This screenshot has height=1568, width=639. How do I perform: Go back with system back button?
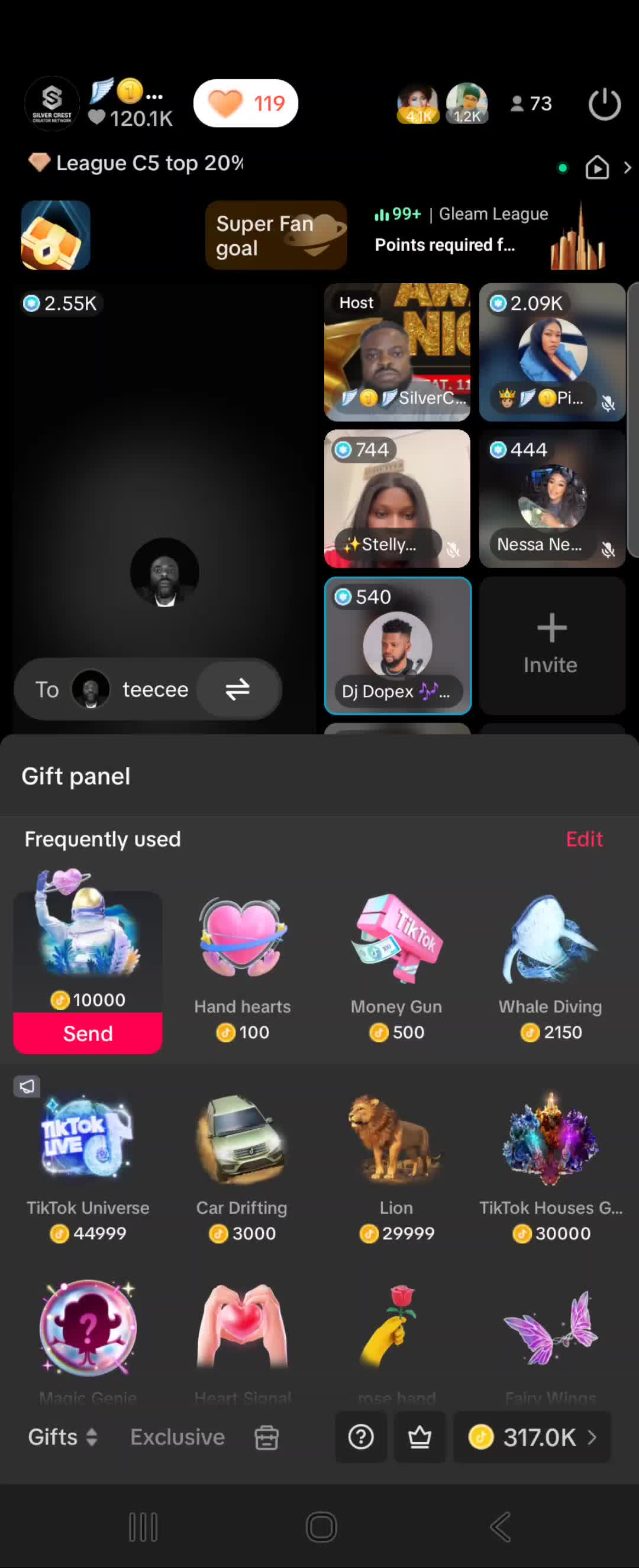coord(500,1526)
